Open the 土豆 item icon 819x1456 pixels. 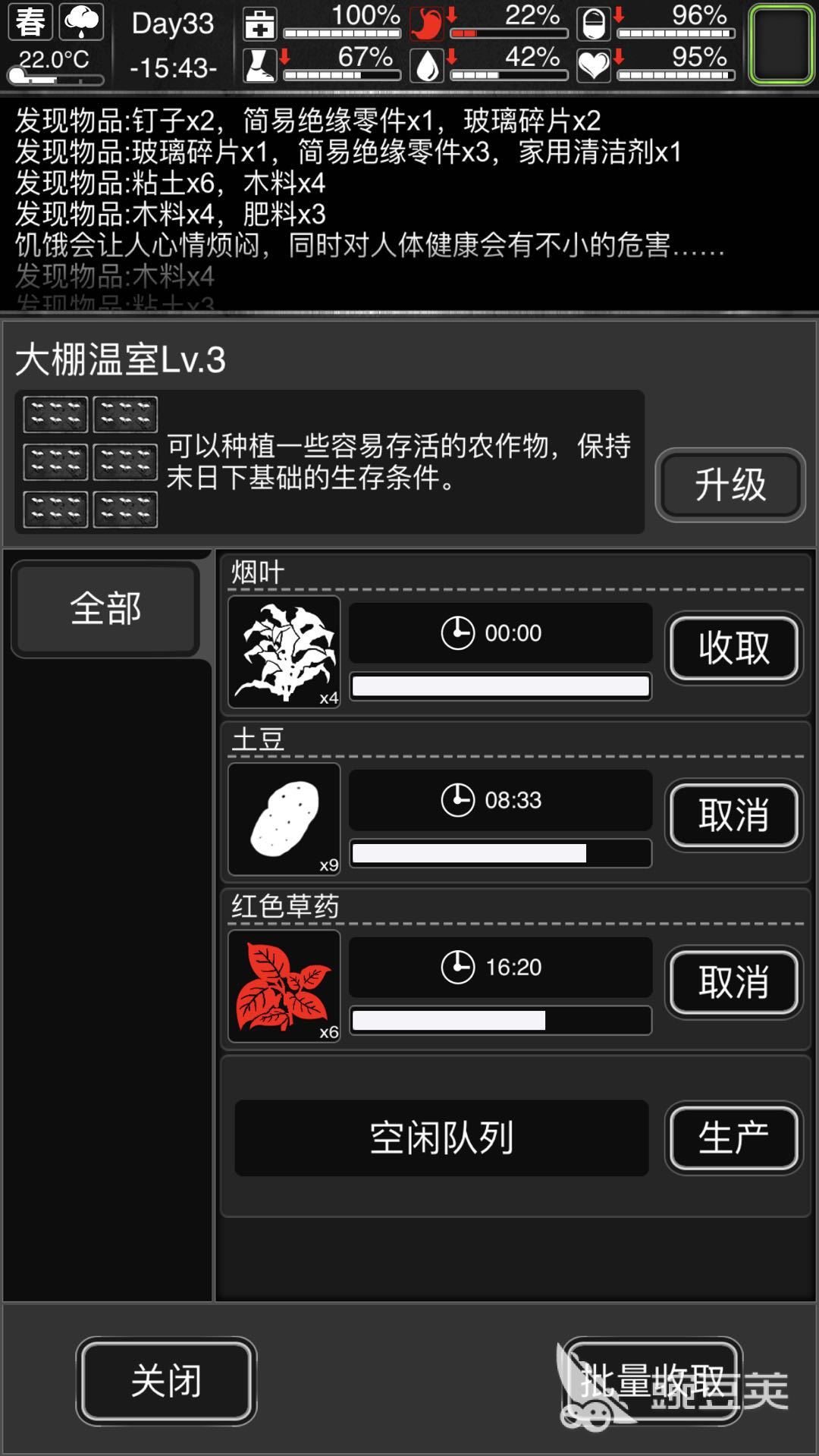tap(284, 819)
